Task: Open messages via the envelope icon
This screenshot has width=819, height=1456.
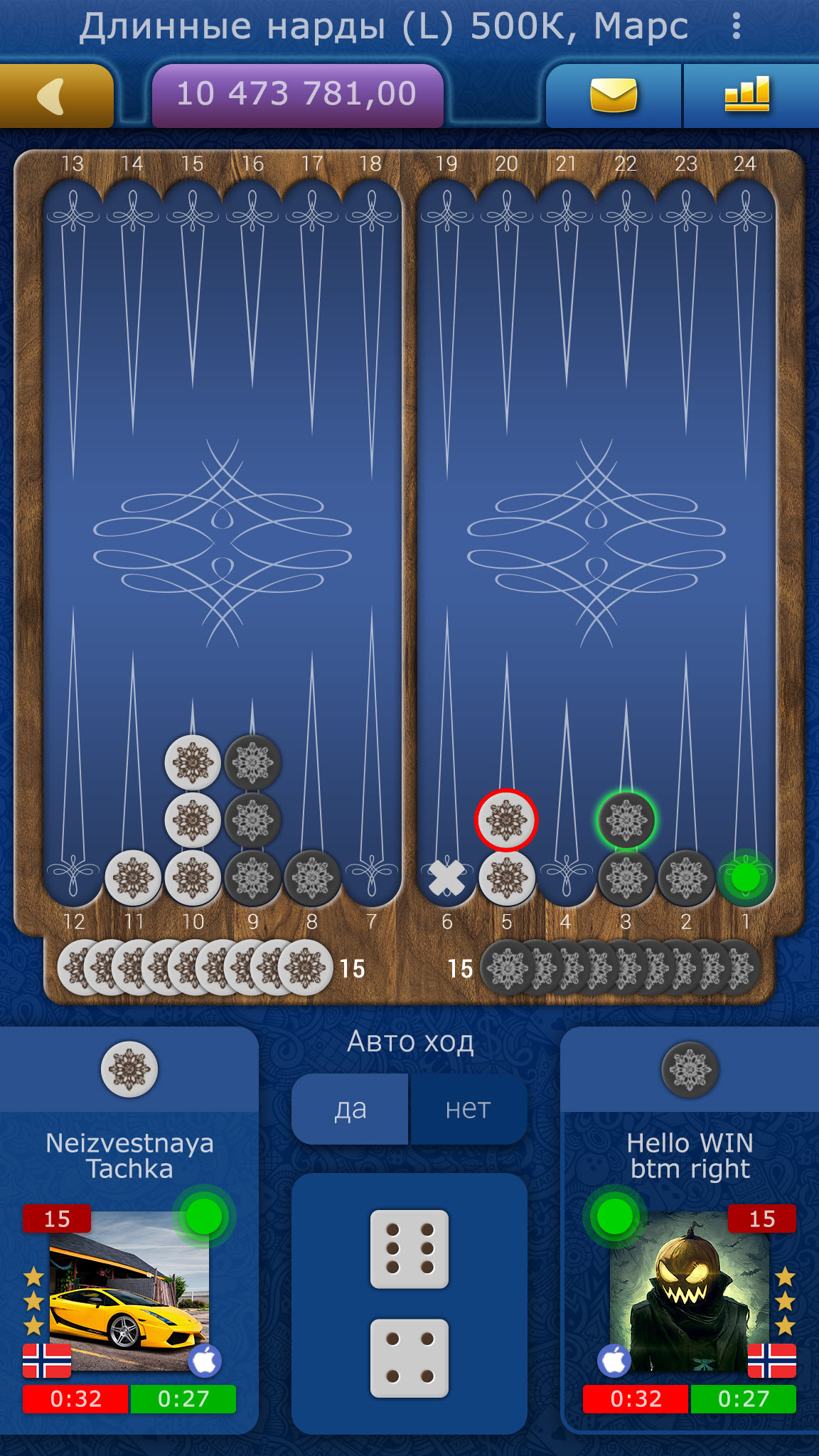Action: point(614,95)
